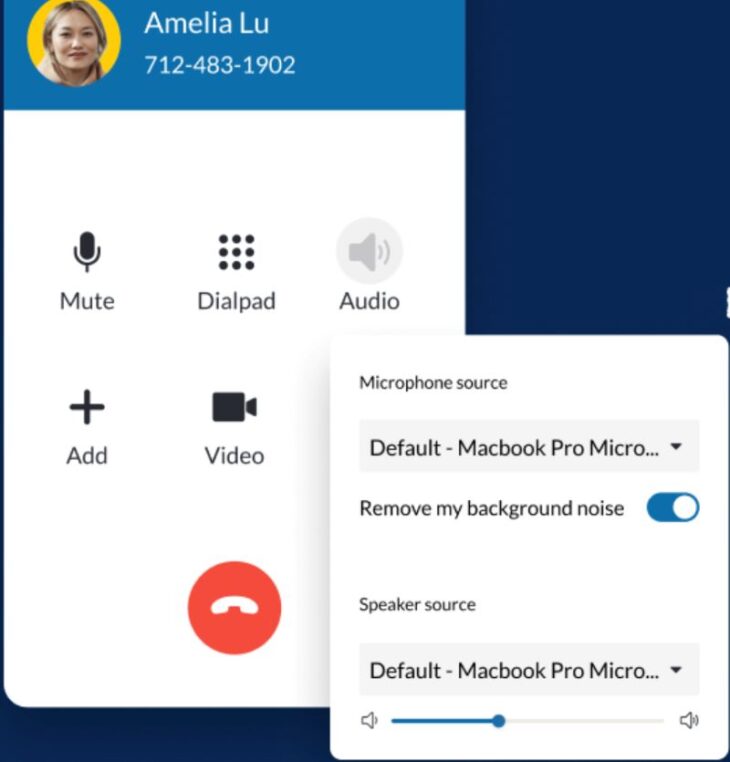Image resolution: width=730 pixels, height=762 pixels.
Task: Click the low volume speaker icon
Action: point(370,719)
